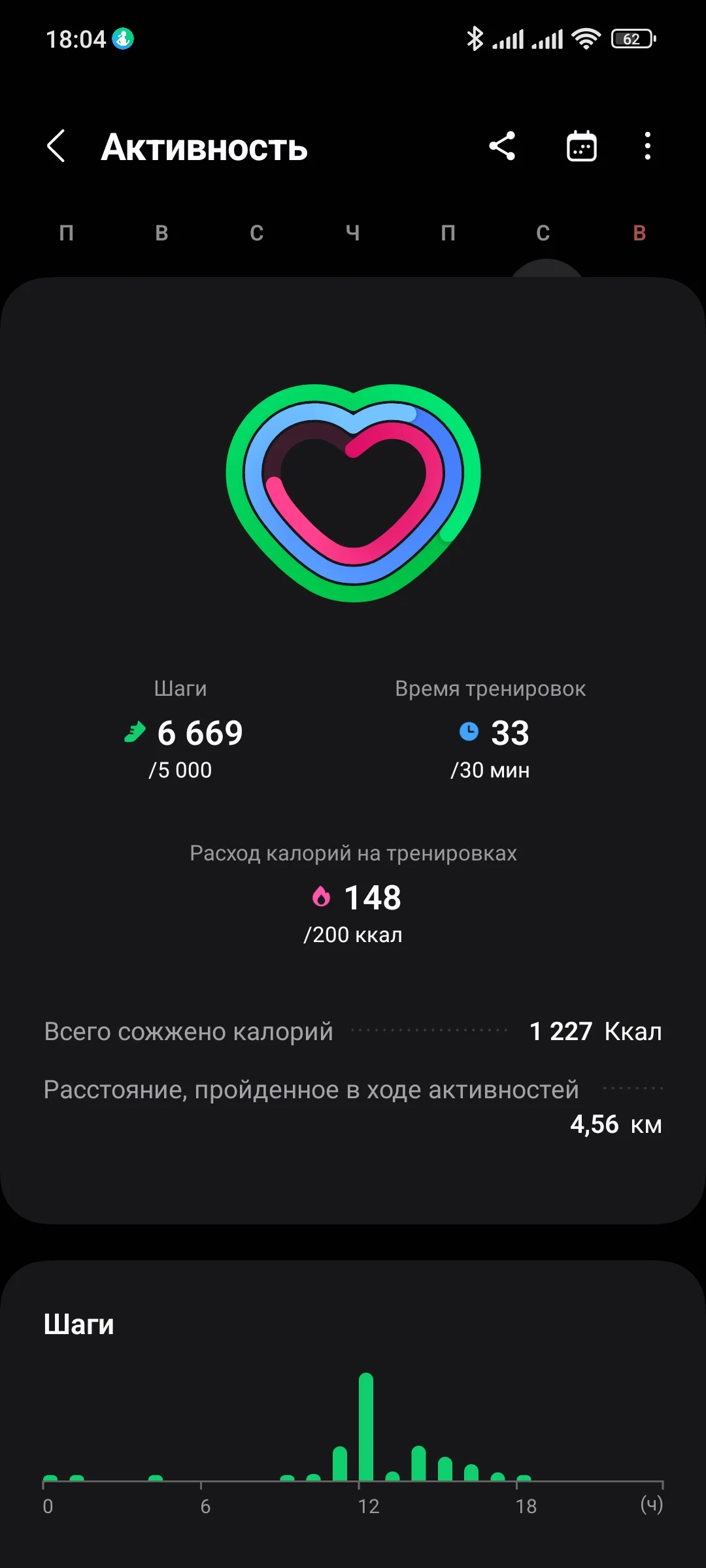Go back using the back arrow
Screen dimensions: 706x1568
(x=56, y=146)
